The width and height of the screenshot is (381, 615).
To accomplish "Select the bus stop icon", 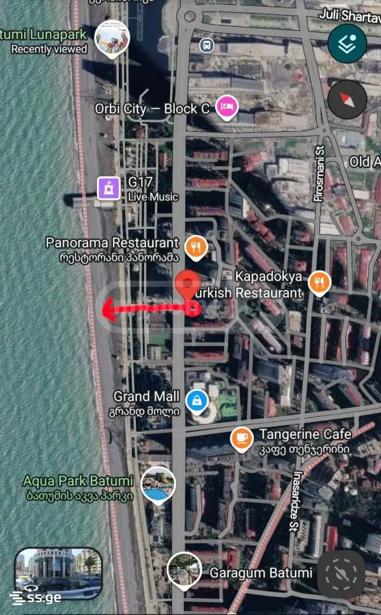I will click(x=206, y=45).
